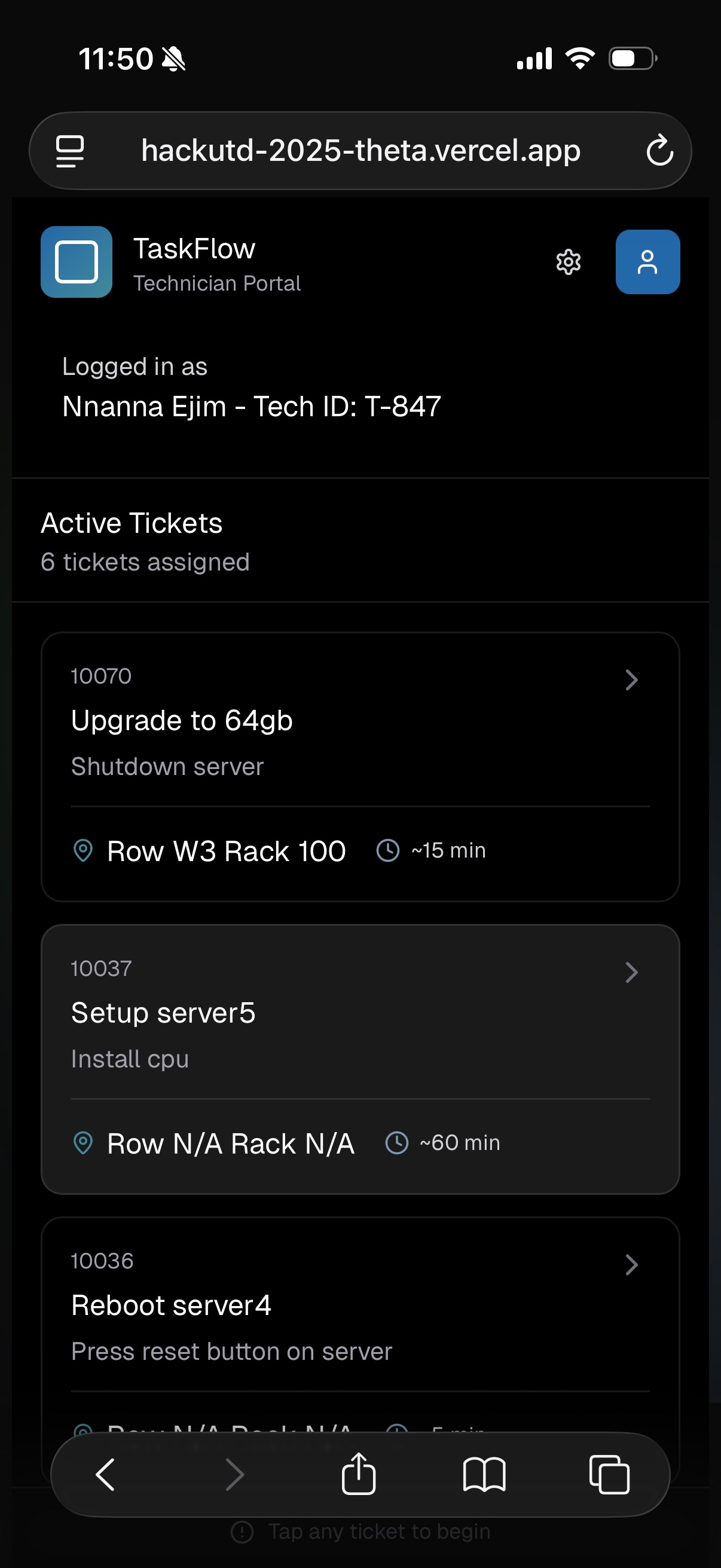The width and height of the screenshot is (721, 1568).
Task: Go back using the browser back arrow
Action: (x=105, y=1475)
